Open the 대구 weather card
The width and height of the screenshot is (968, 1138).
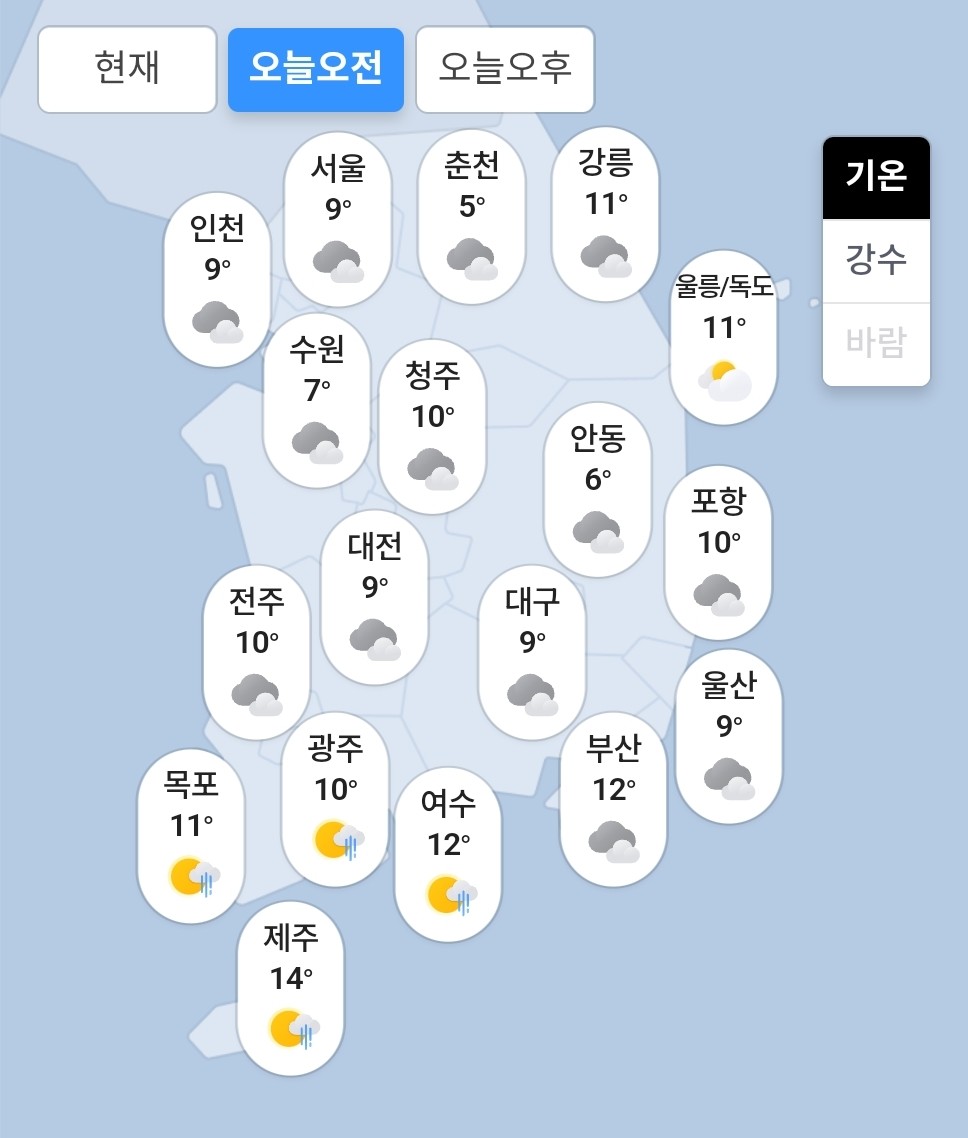(532, 652)
